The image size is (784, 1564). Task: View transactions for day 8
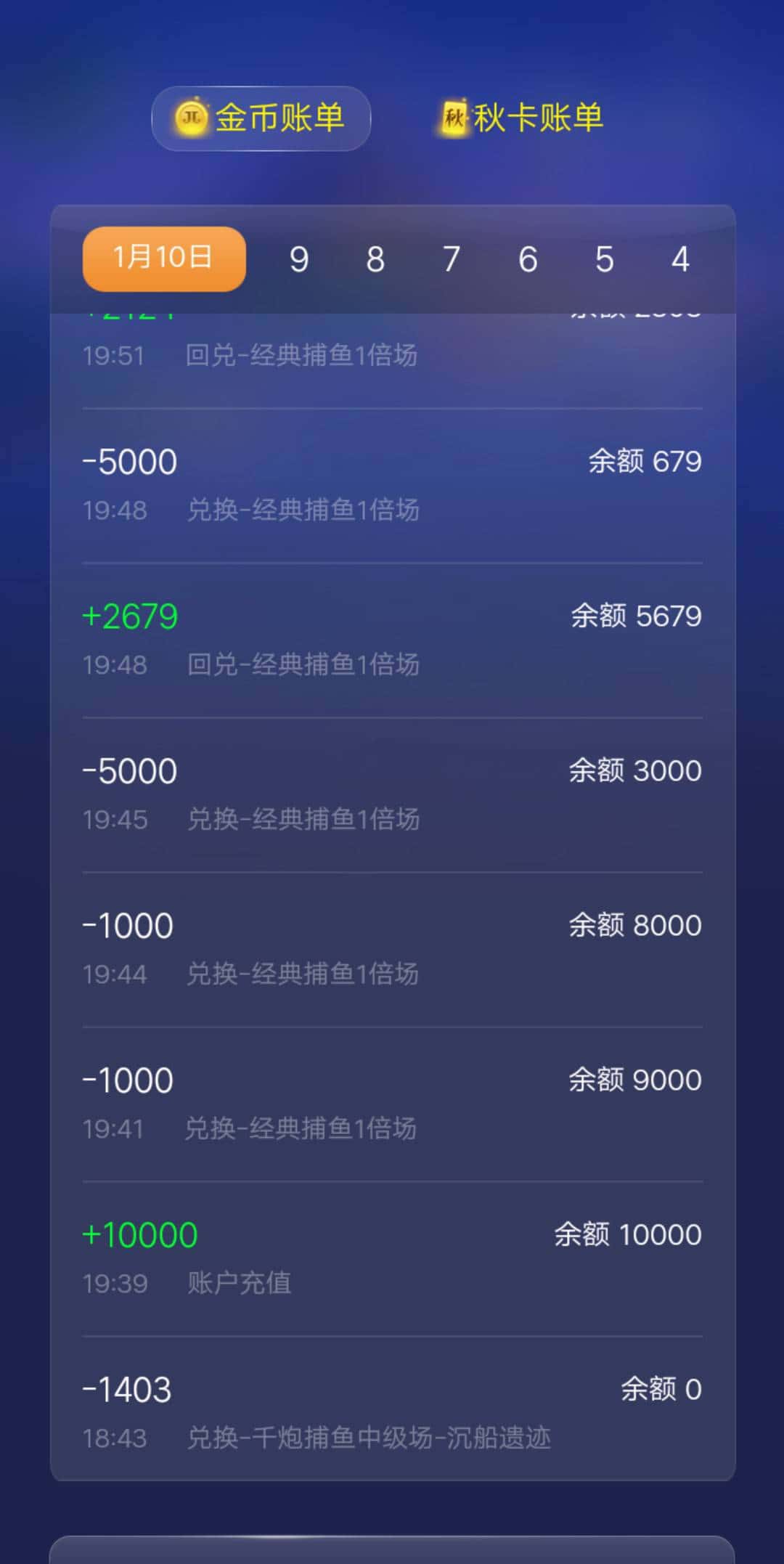[375, 258]
